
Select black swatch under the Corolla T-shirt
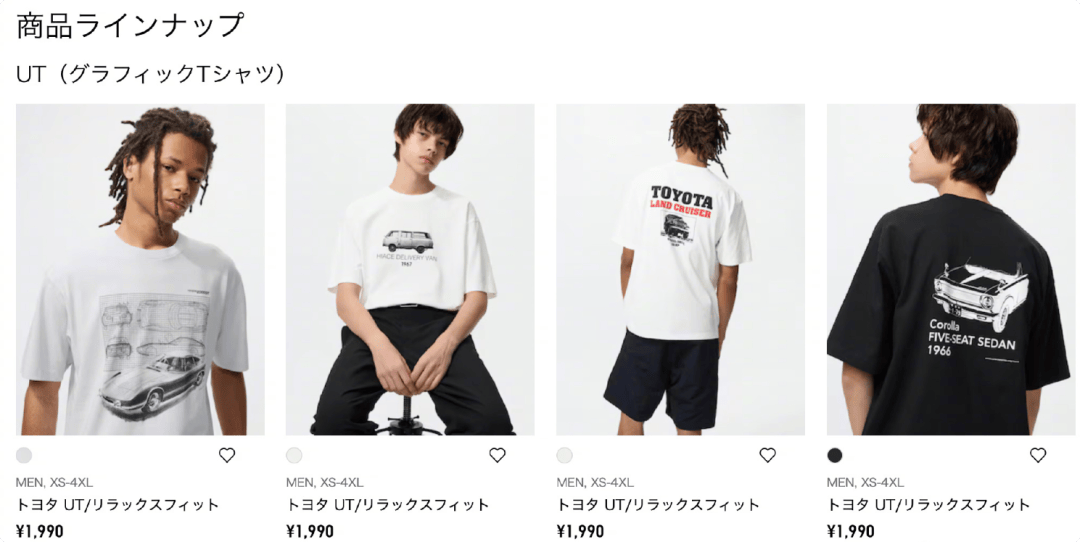[835, 455]
